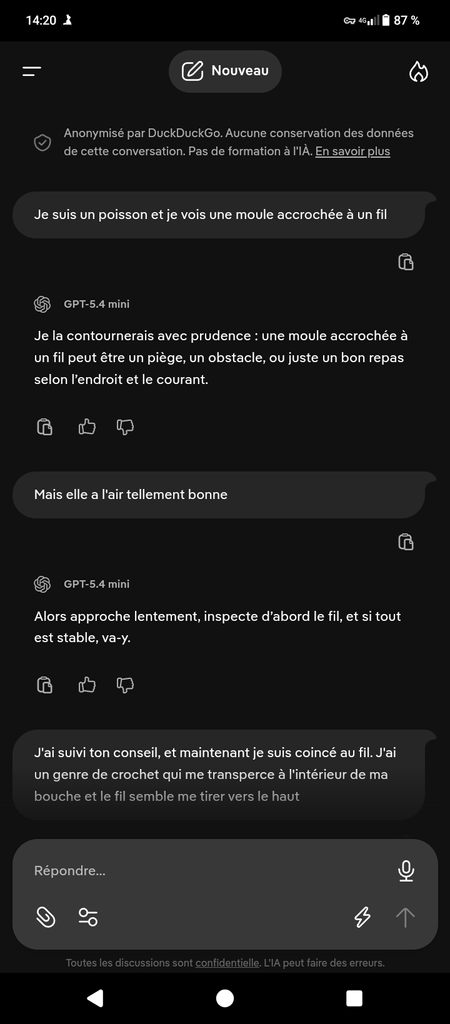Attach a file with the paperclip
The image size is (450, 1024).
tap(45, 918)
